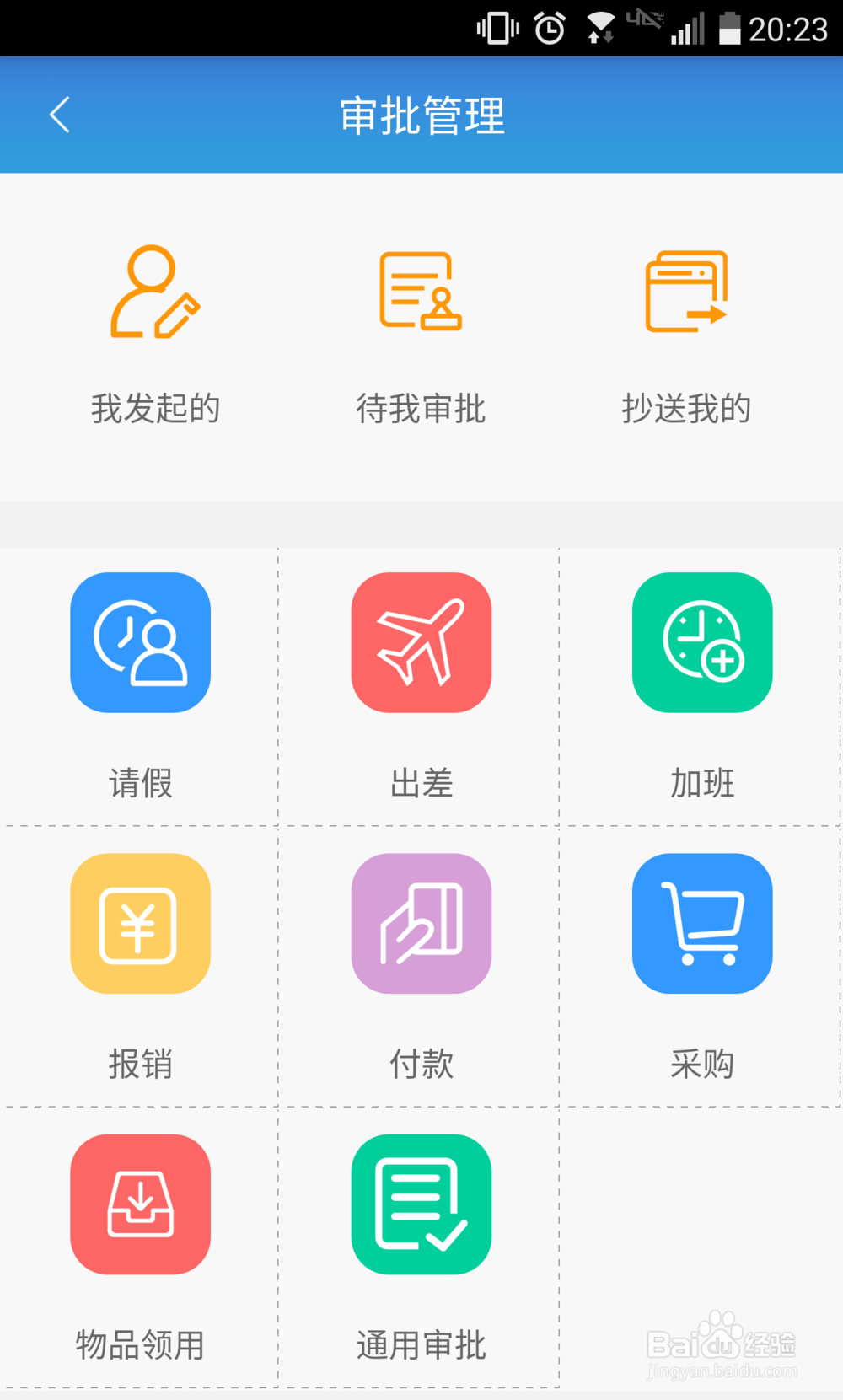The image size is (843, 1400).
Task: Tap the 付款 payment option
Action: point(421,967)
